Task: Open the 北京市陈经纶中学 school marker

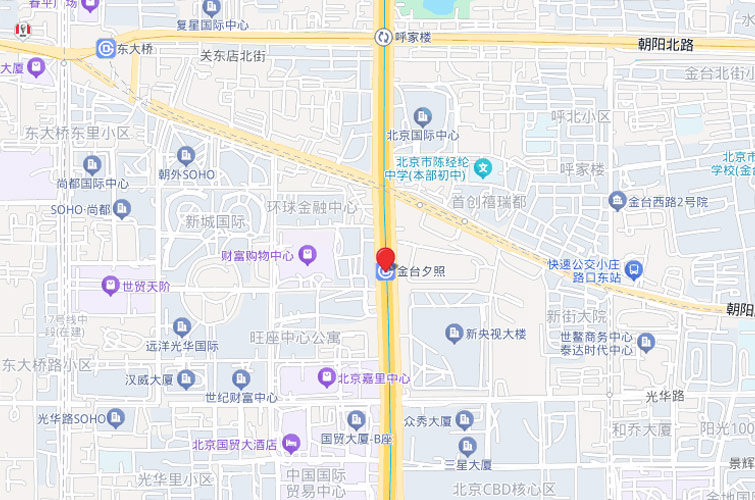Action: tap(483, 166)
